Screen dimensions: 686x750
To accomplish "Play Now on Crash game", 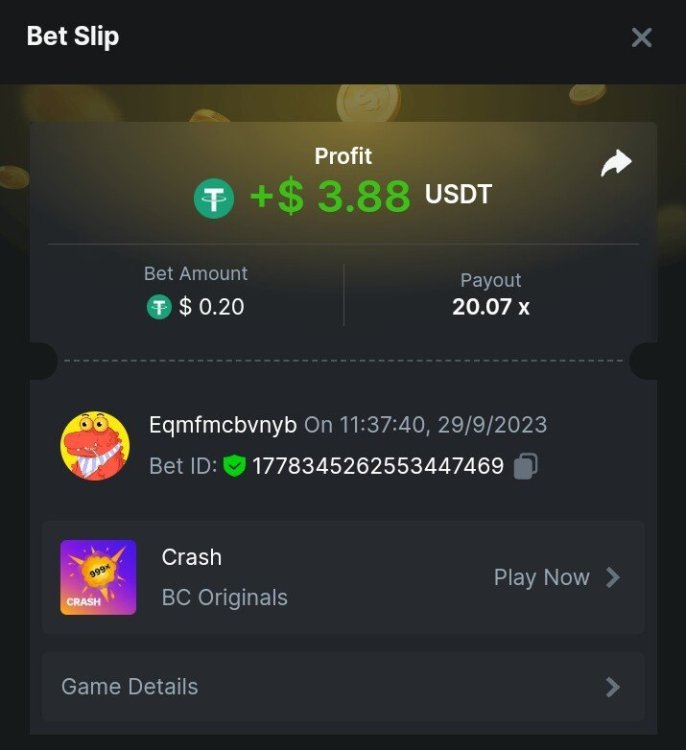I will [x=557, y=577].
